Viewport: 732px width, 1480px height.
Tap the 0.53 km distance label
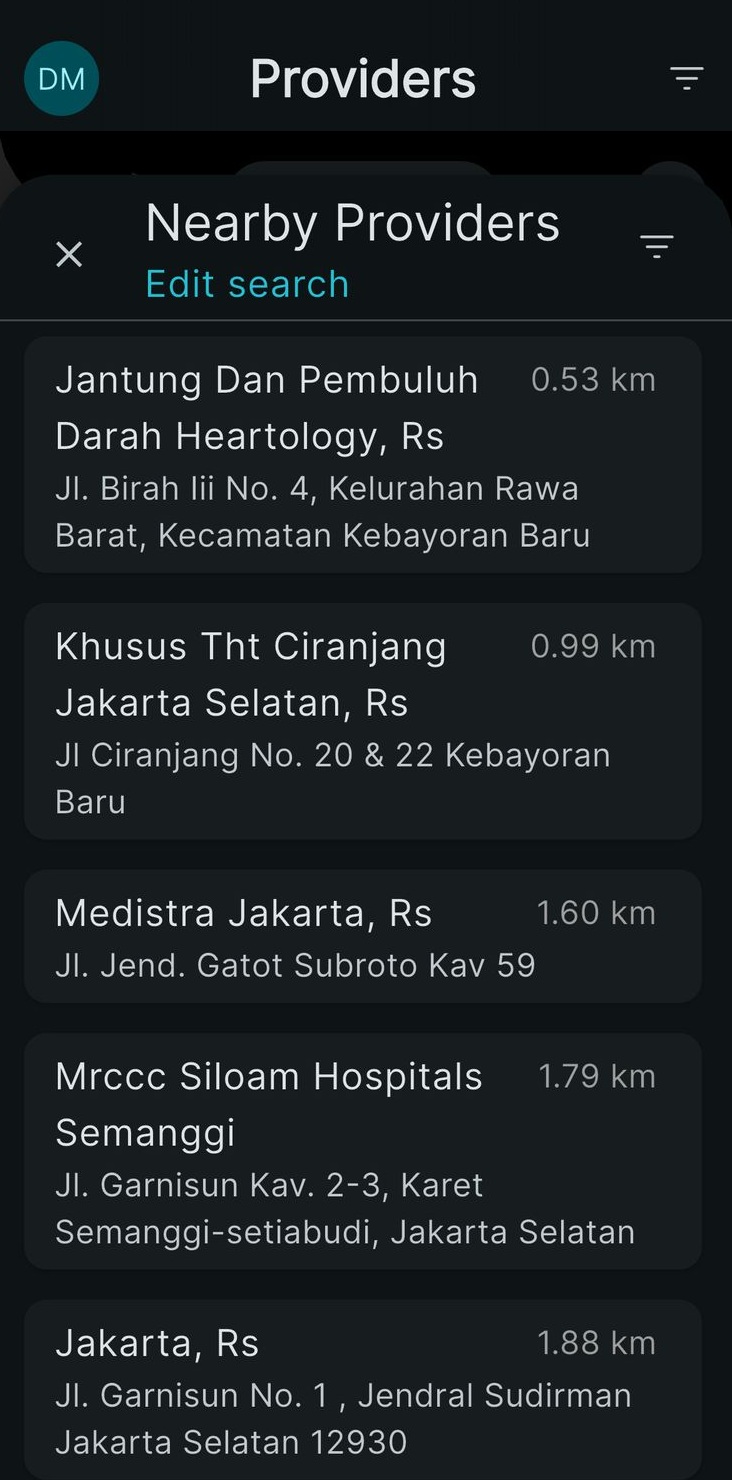pos(593,379)
